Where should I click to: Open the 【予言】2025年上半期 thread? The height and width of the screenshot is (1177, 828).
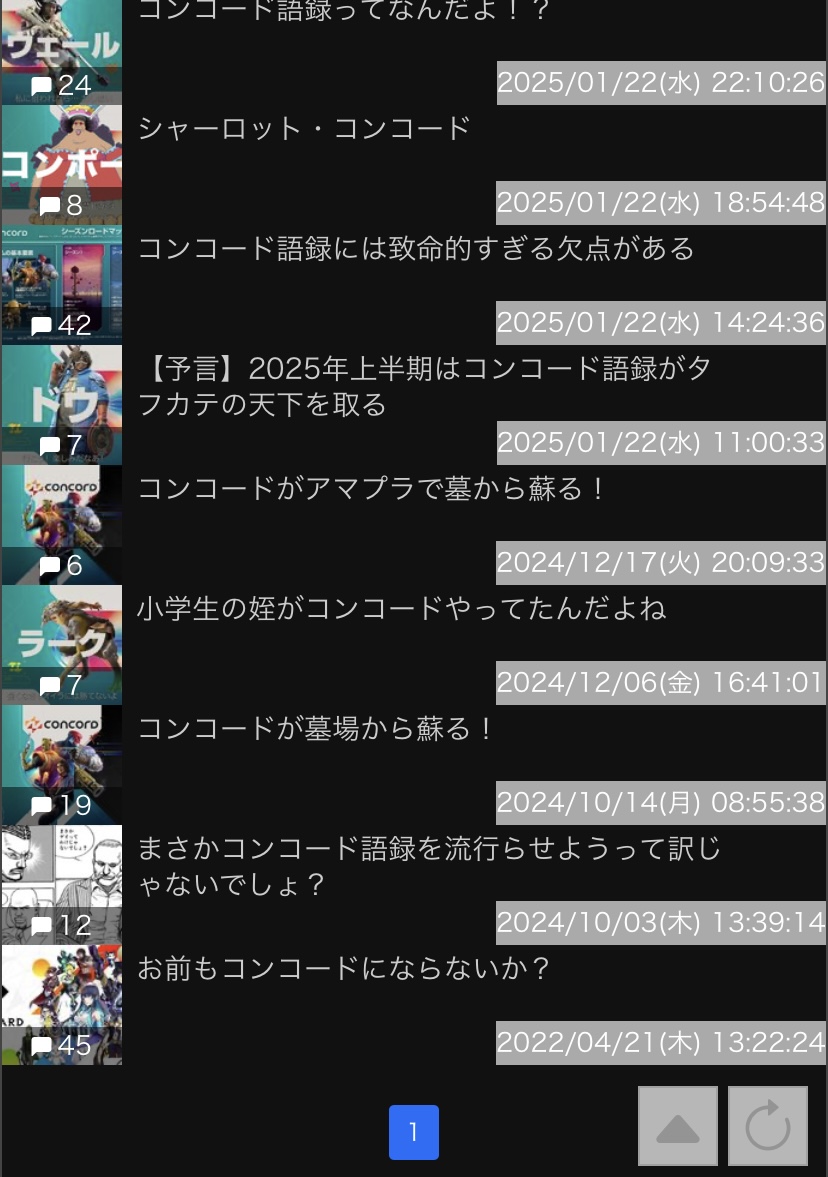(424, 386)
